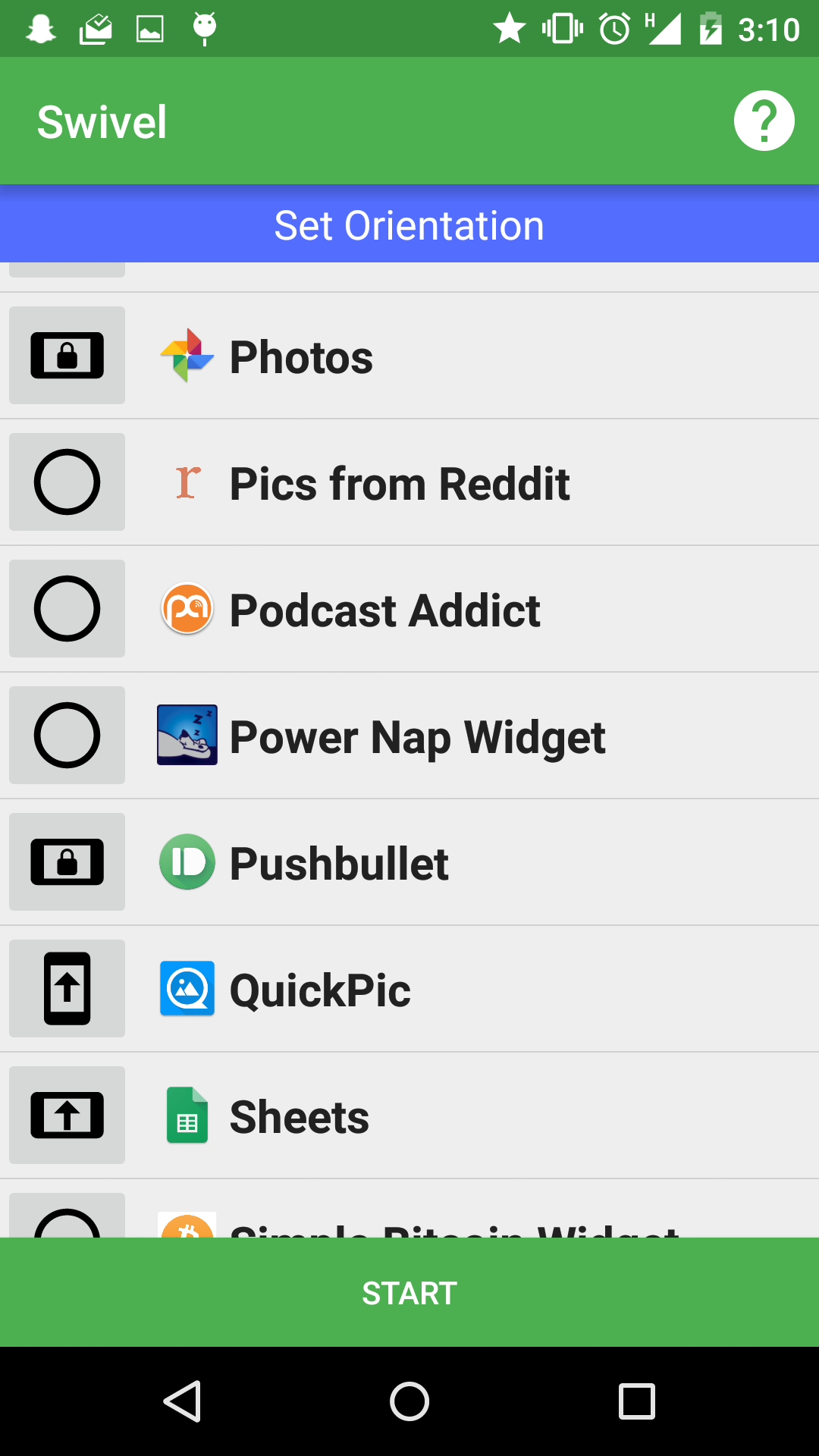Viewport: 819px width, 1456px height.
Task: Change orientation setting for Pics from Reddit
Action: point(66,482)
